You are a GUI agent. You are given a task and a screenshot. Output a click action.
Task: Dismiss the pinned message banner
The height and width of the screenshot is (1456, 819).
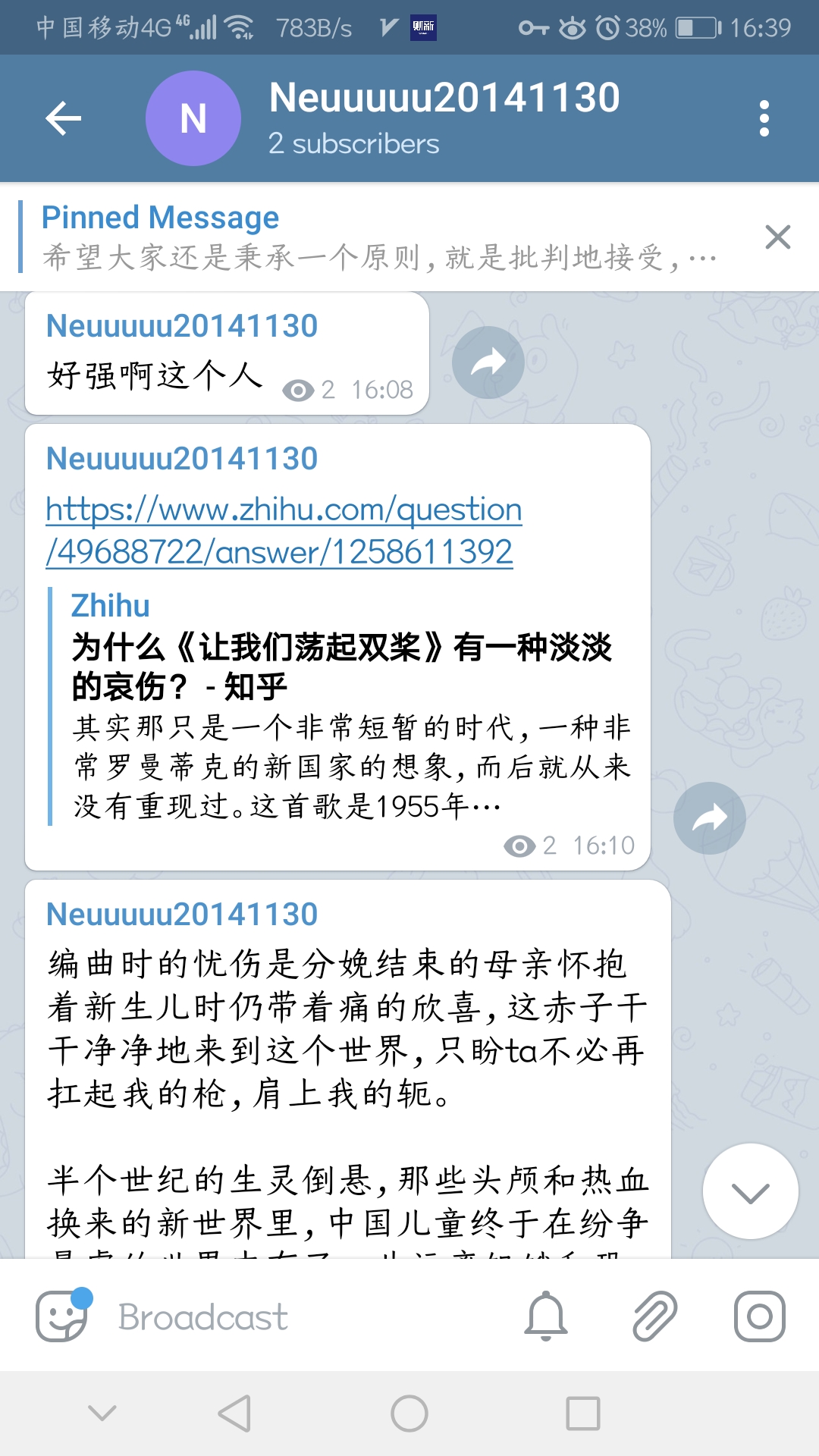(x=778, y=237)
